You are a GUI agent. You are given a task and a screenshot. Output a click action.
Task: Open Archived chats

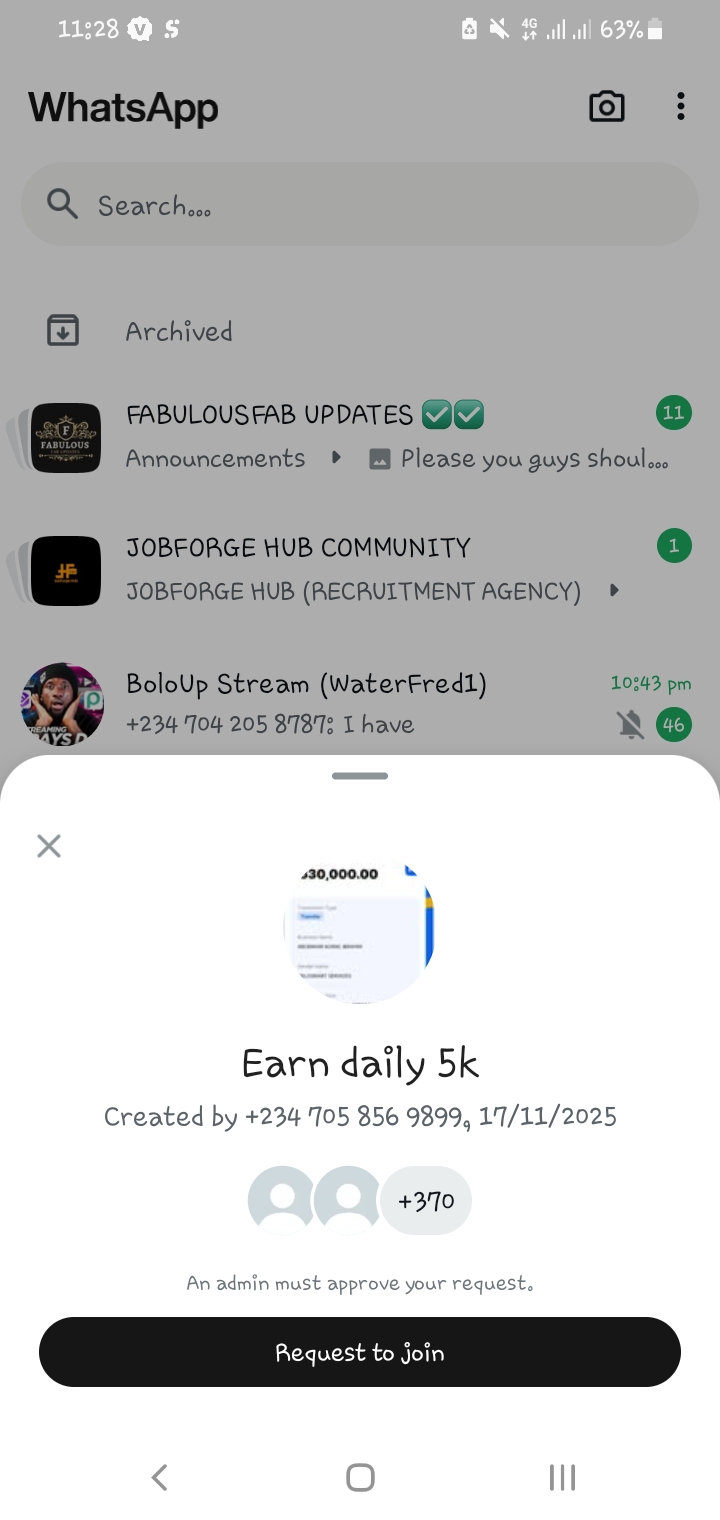(x=179, y=331)
